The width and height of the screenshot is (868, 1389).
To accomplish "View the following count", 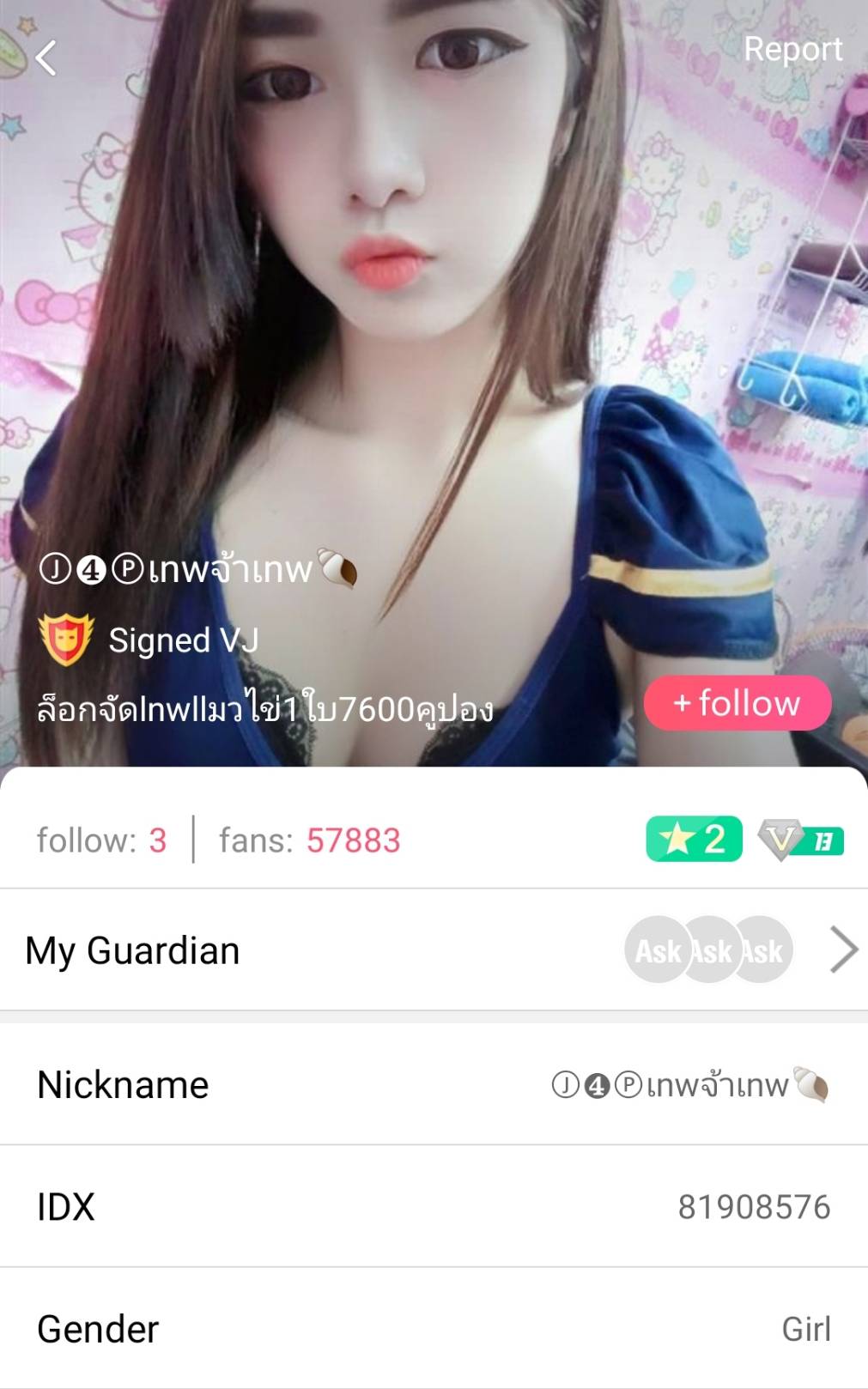I will pos(101,840).
